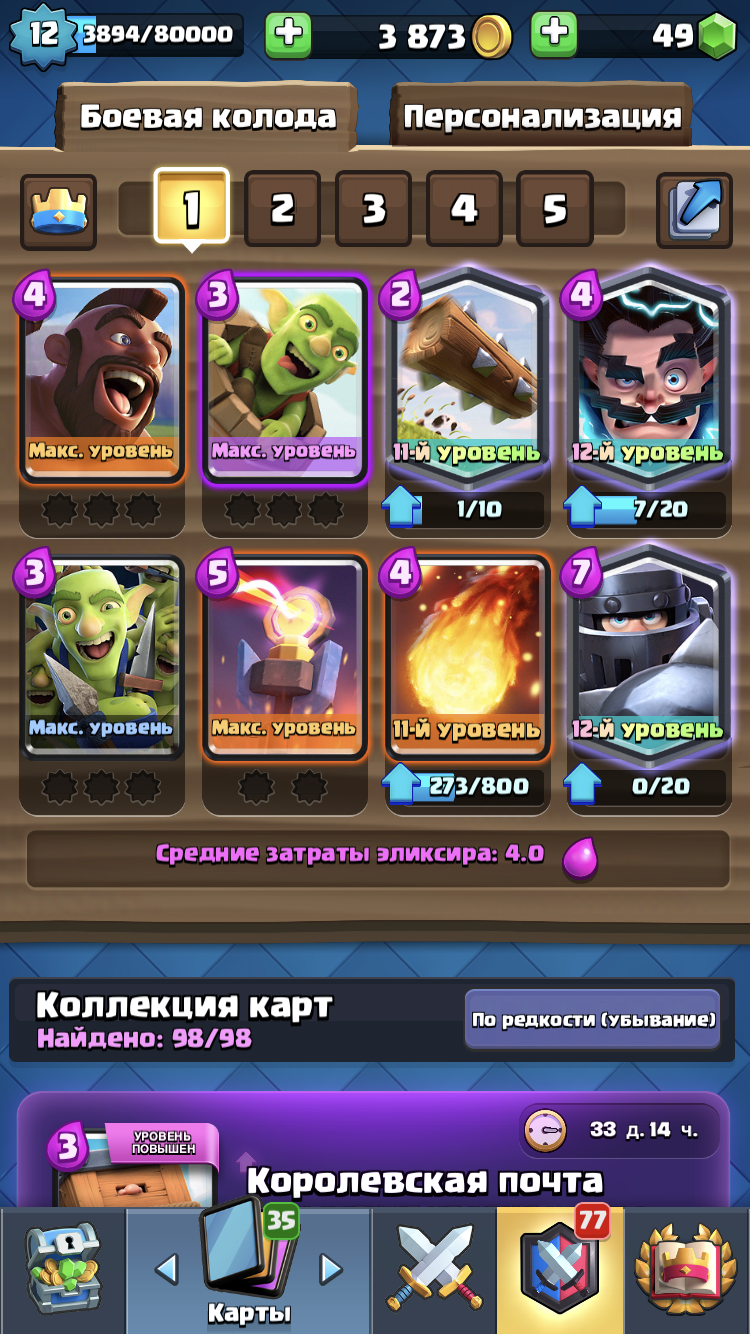Tap the green plus next to gold coins

tap(288, 35)
